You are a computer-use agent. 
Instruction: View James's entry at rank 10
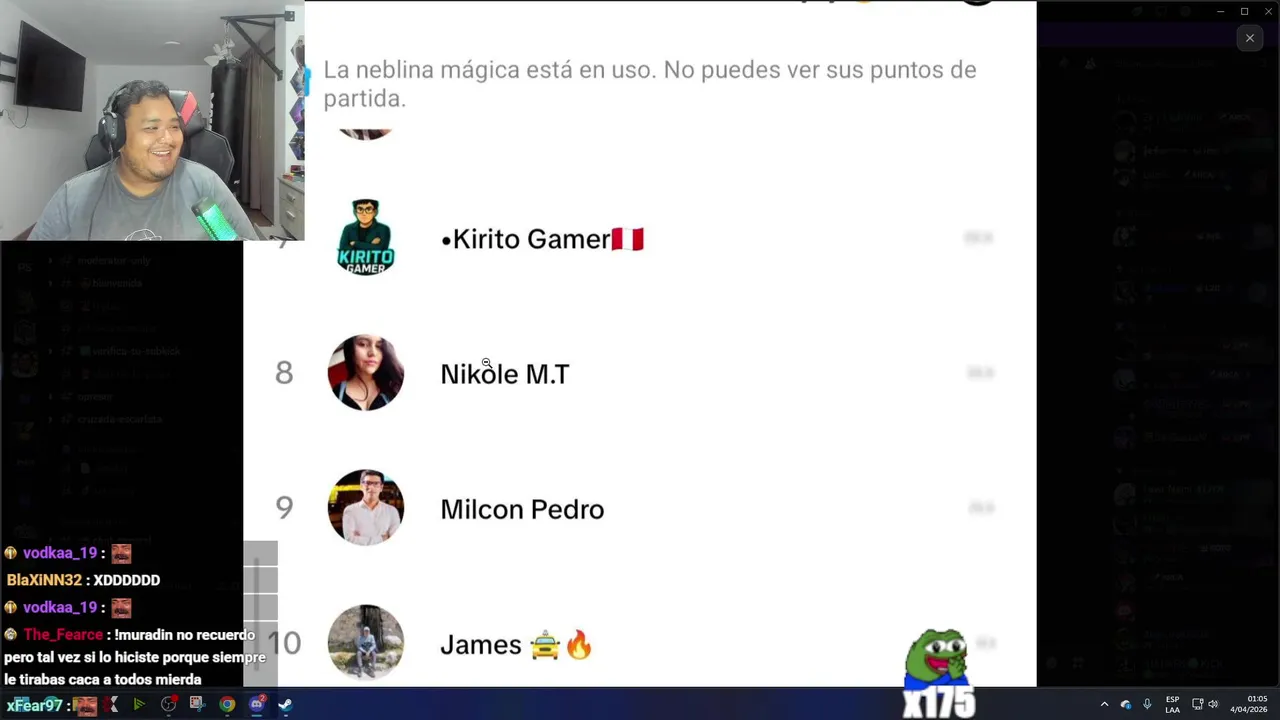(515, 645)
